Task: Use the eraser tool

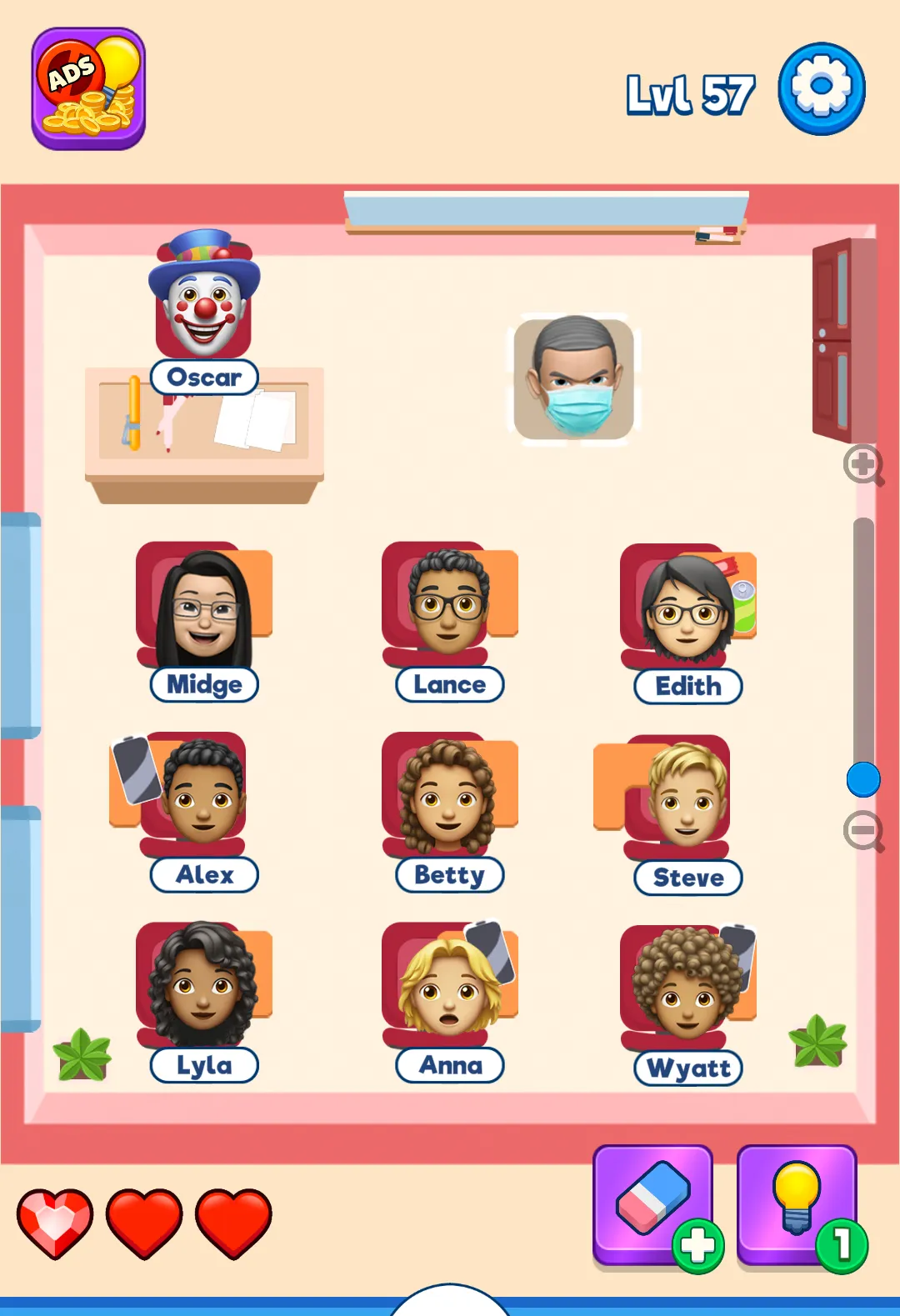Action: (653, 1205)
